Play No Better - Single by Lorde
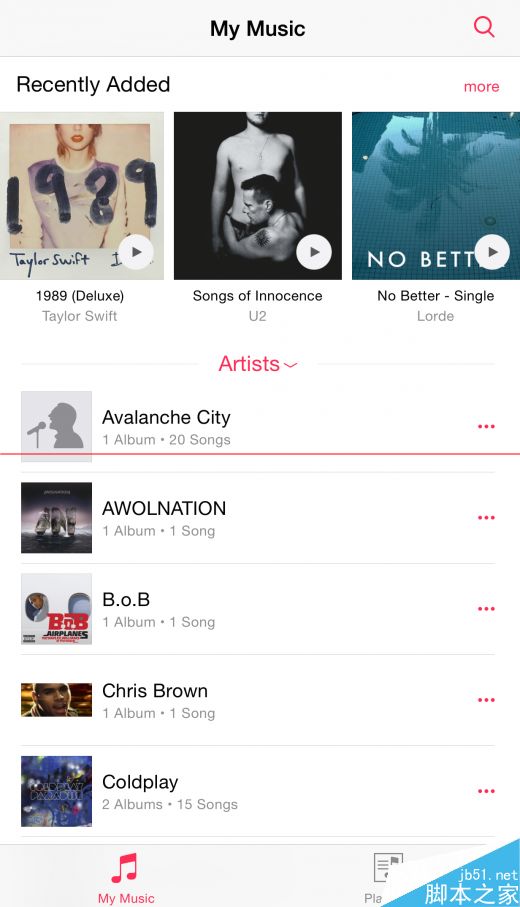Screen dimensions: 520x907 click(492, 252)
